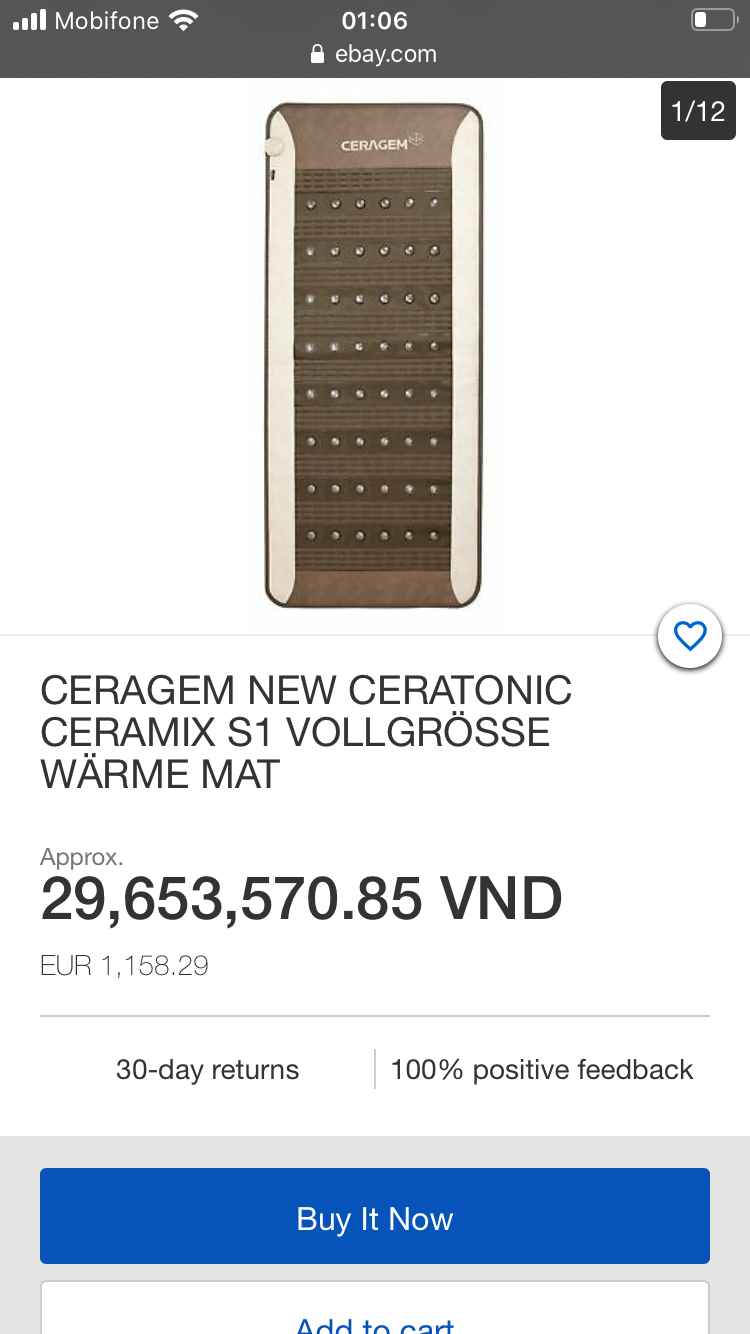Tap the ebay.com address bar

point(375,54)
